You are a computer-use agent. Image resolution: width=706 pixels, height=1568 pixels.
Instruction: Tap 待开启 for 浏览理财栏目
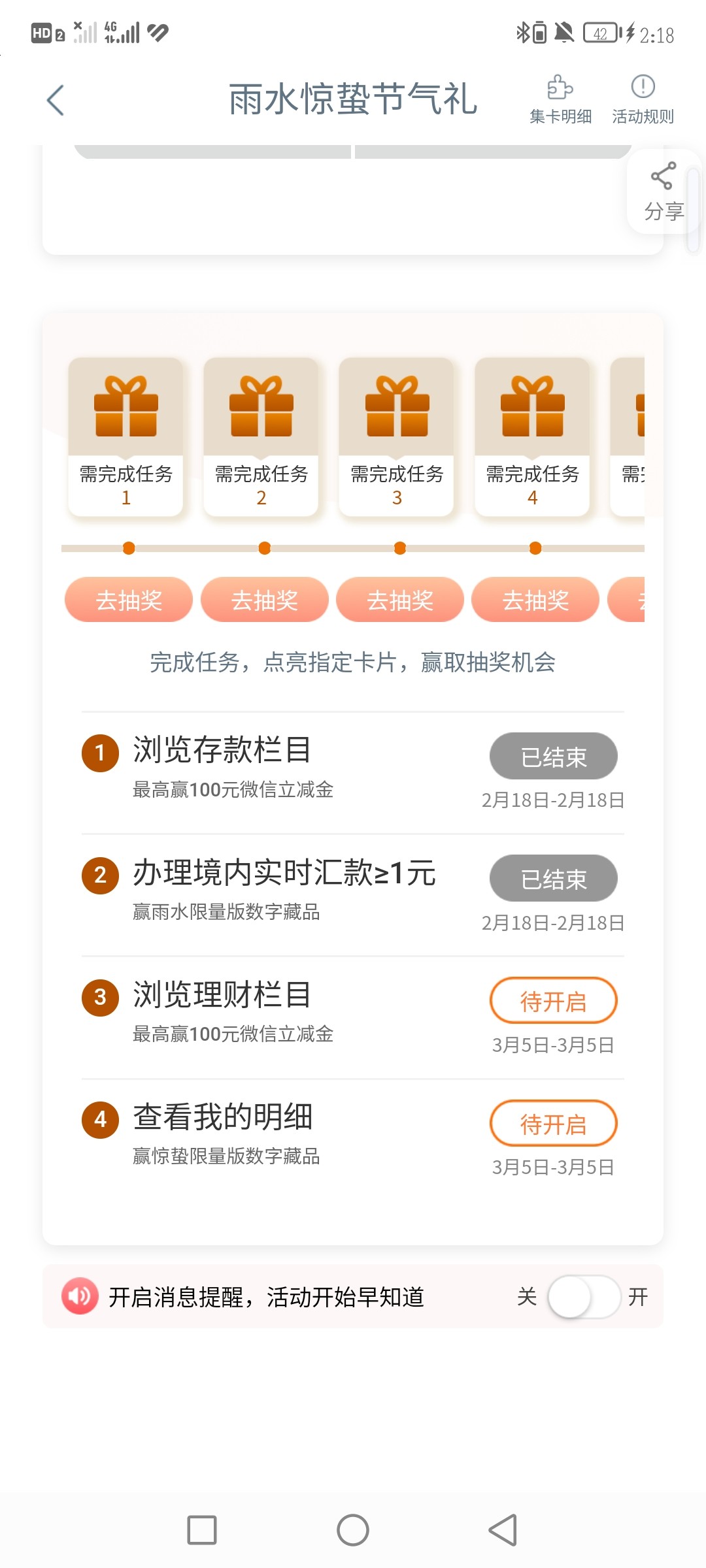(554, 1001)
